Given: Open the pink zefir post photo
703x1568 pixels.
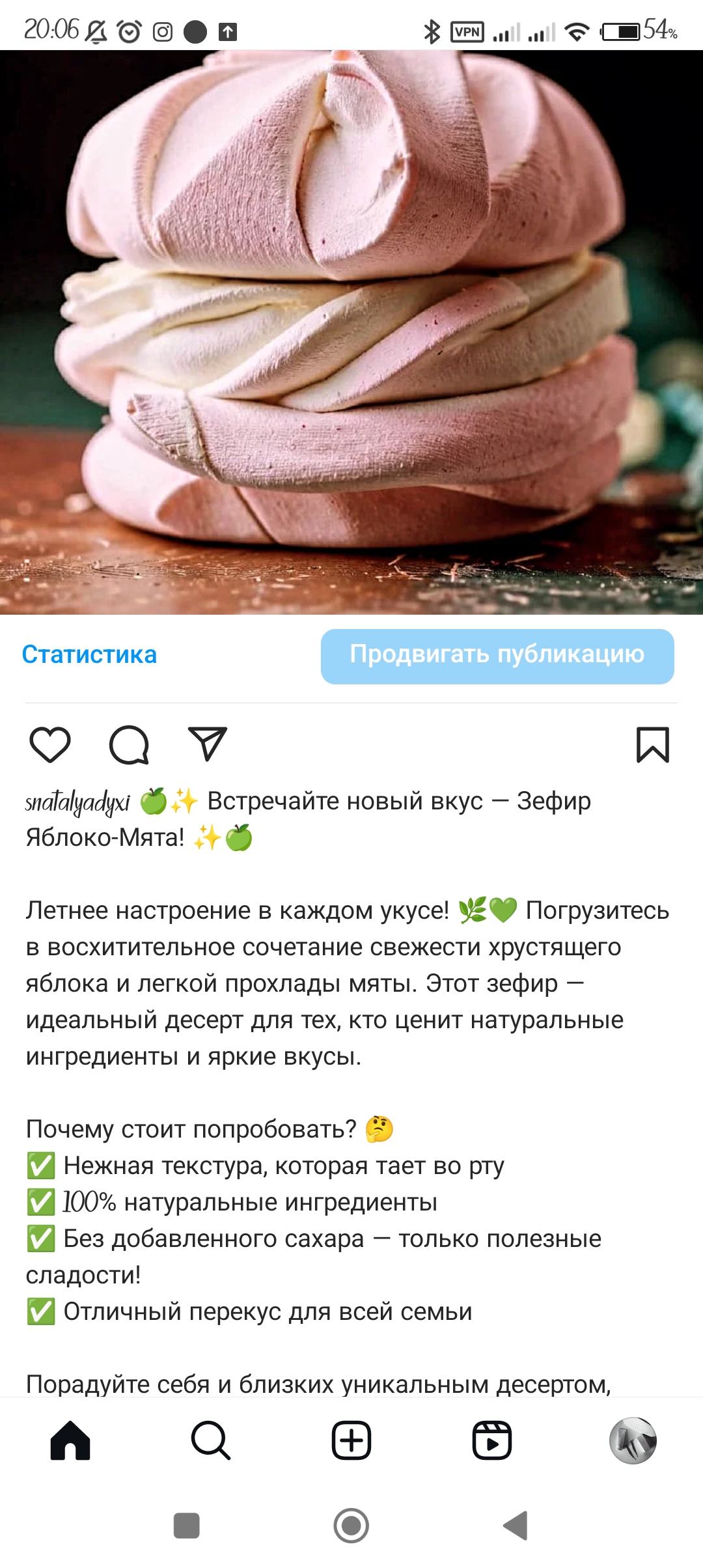Looking at the screenshot, I should pos(351,332).
